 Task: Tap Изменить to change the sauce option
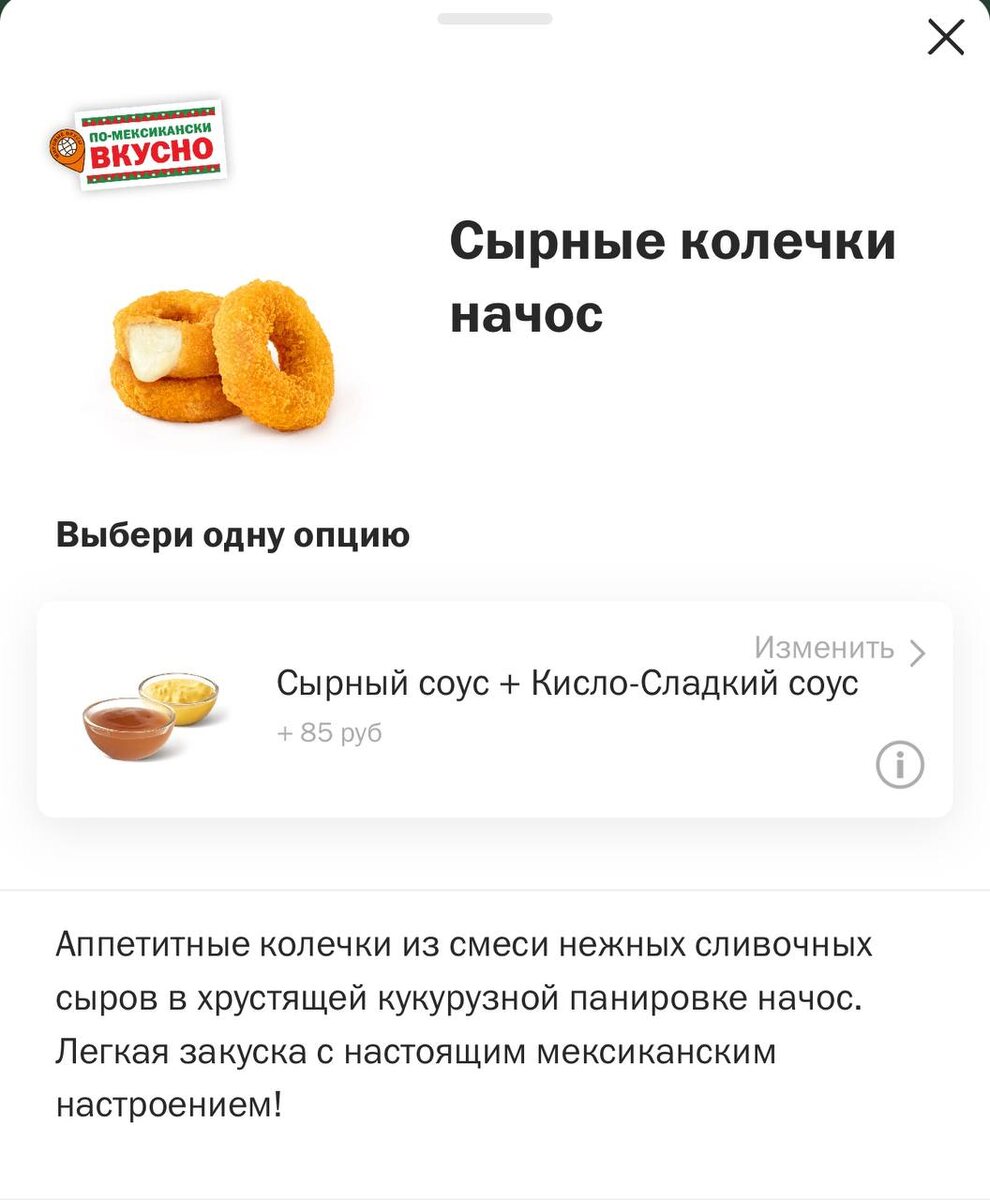tap(839, 649)
